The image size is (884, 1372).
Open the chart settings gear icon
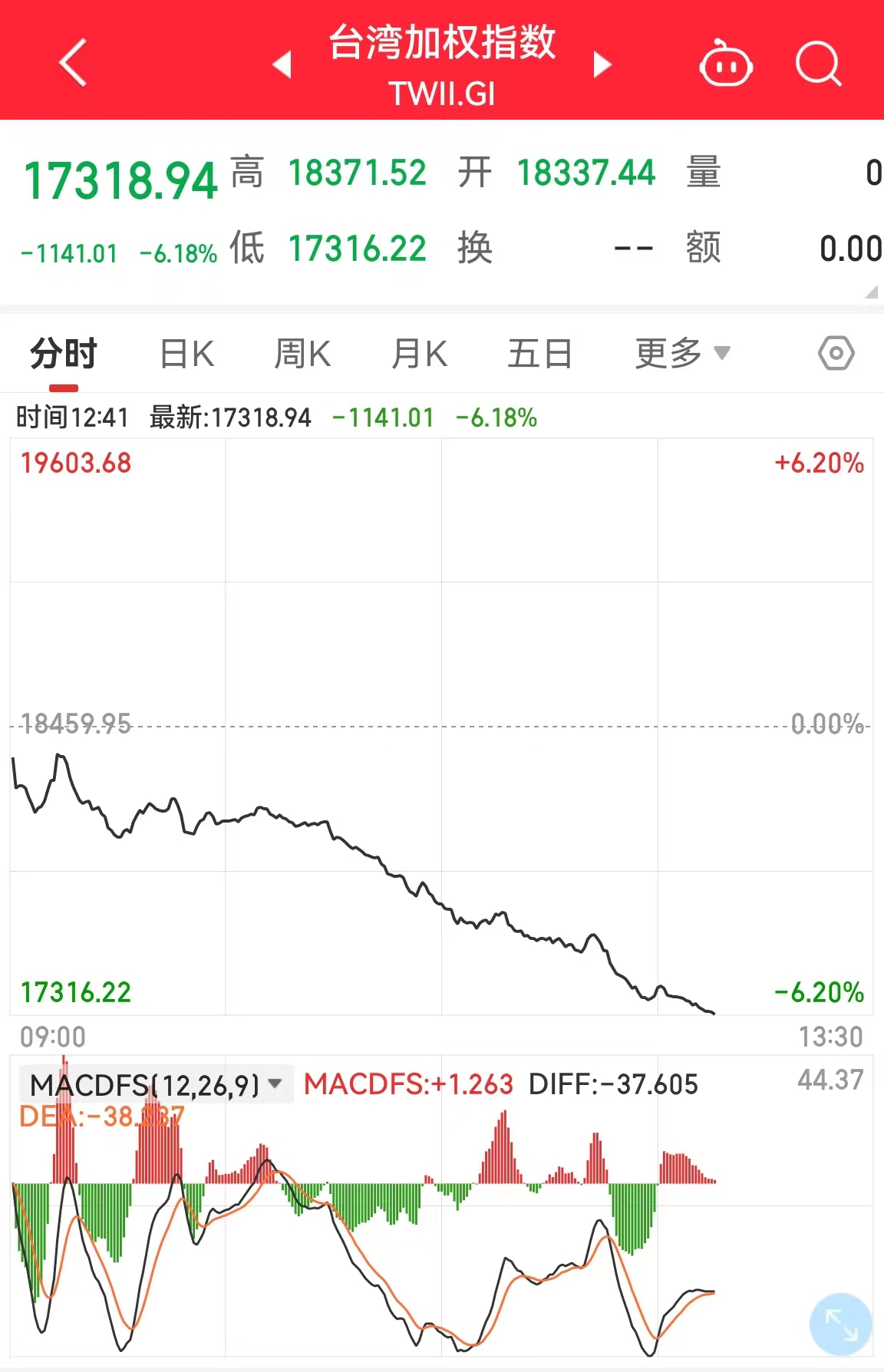point(836,353)
